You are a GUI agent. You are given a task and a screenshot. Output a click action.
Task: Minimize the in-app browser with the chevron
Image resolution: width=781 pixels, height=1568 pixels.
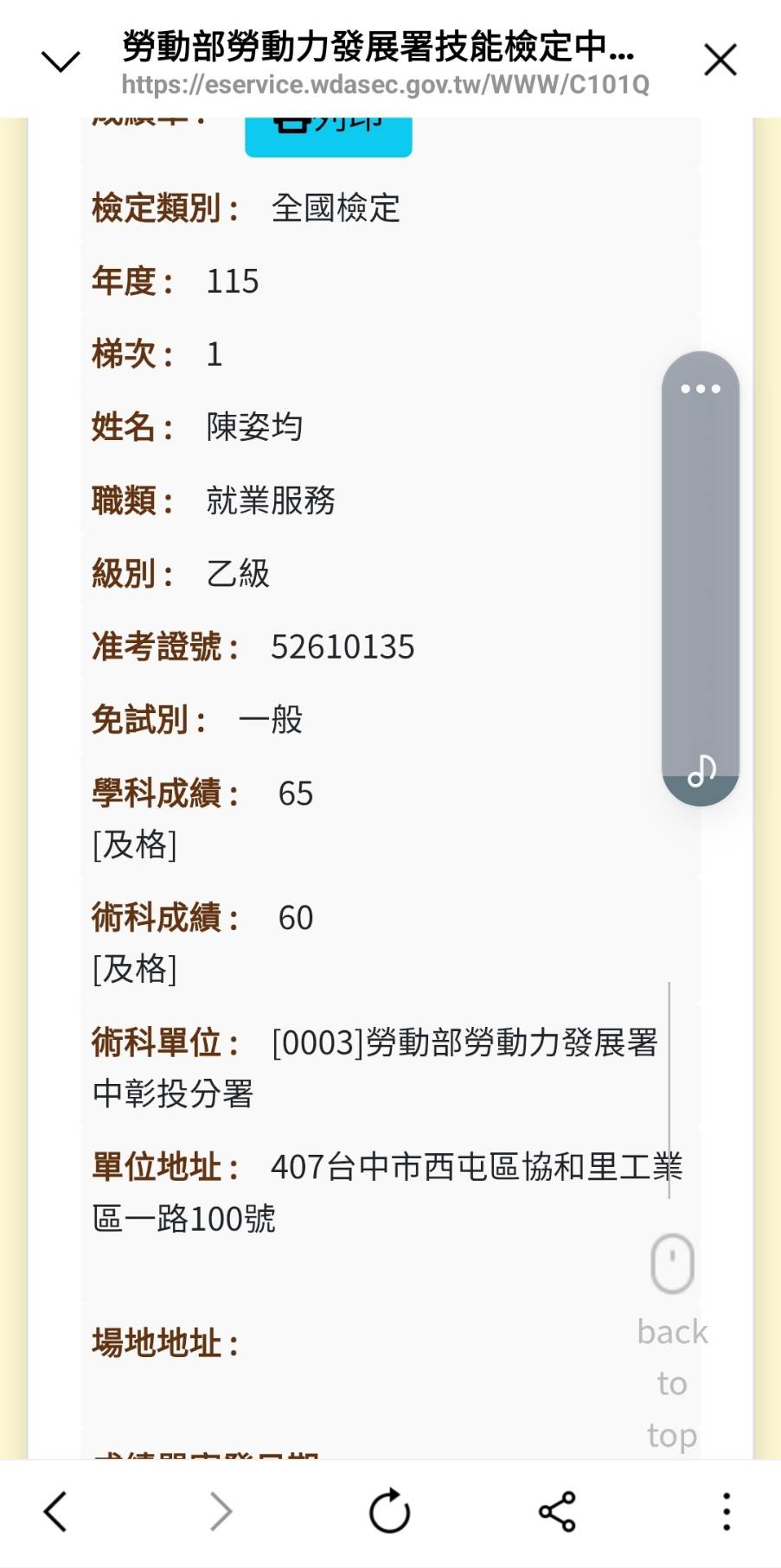pyautogui.click(x=61, y=61)
